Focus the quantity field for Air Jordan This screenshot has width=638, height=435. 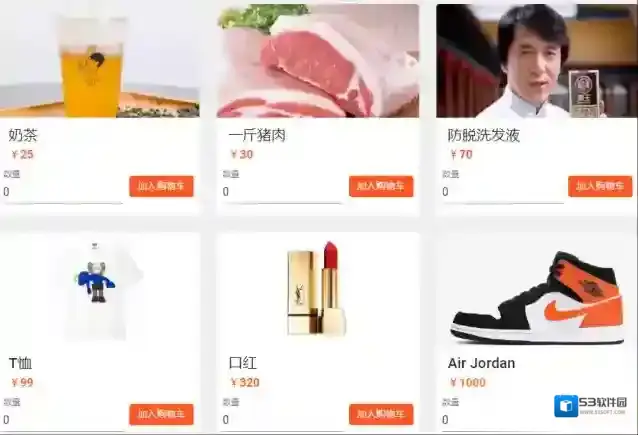click(x=495, y=420)
